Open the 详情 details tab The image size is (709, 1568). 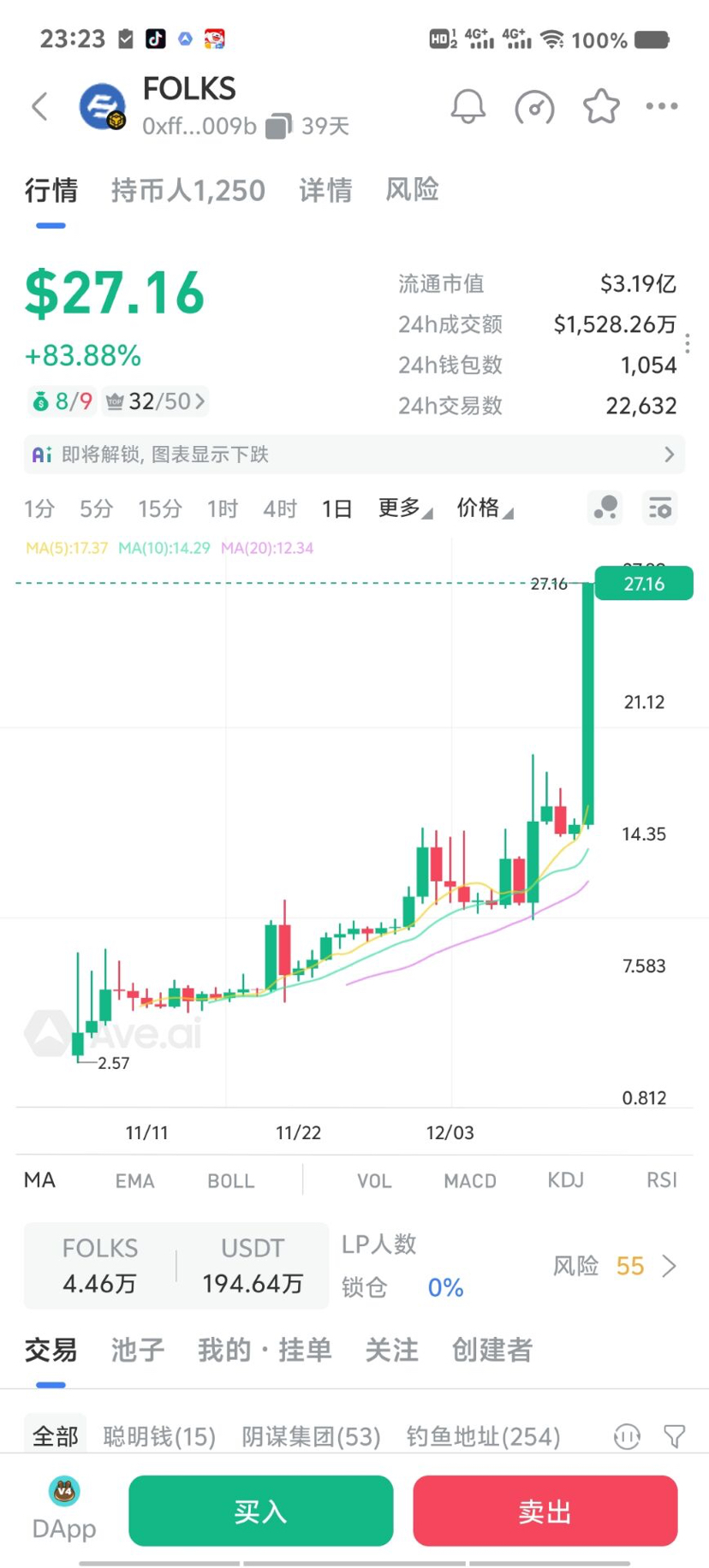point(325,190)
